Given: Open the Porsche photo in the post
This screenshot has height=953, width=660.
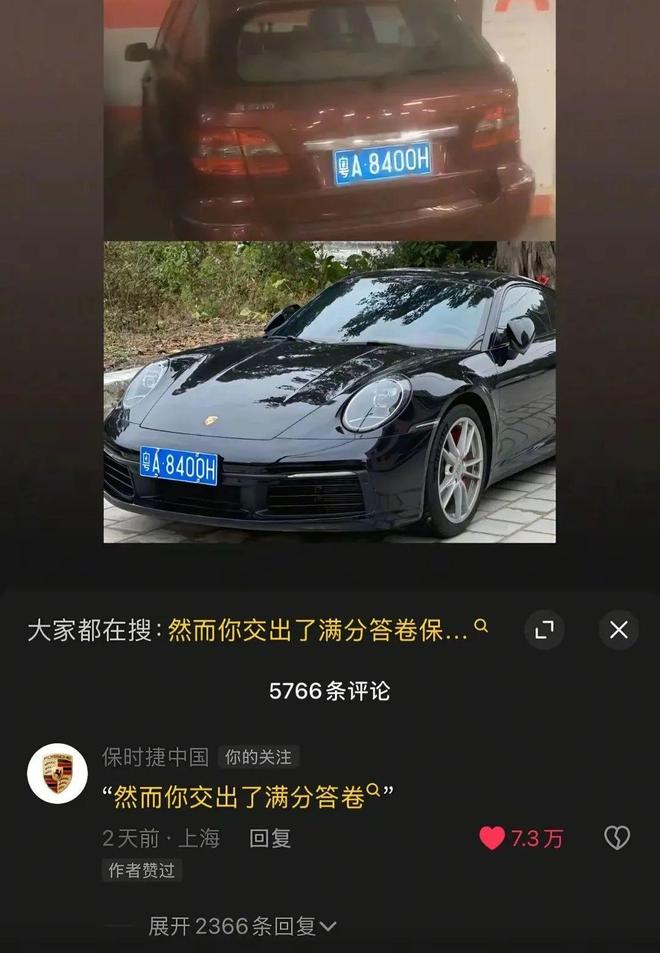Looking at the screenshot, I should (x=330, y=392).
